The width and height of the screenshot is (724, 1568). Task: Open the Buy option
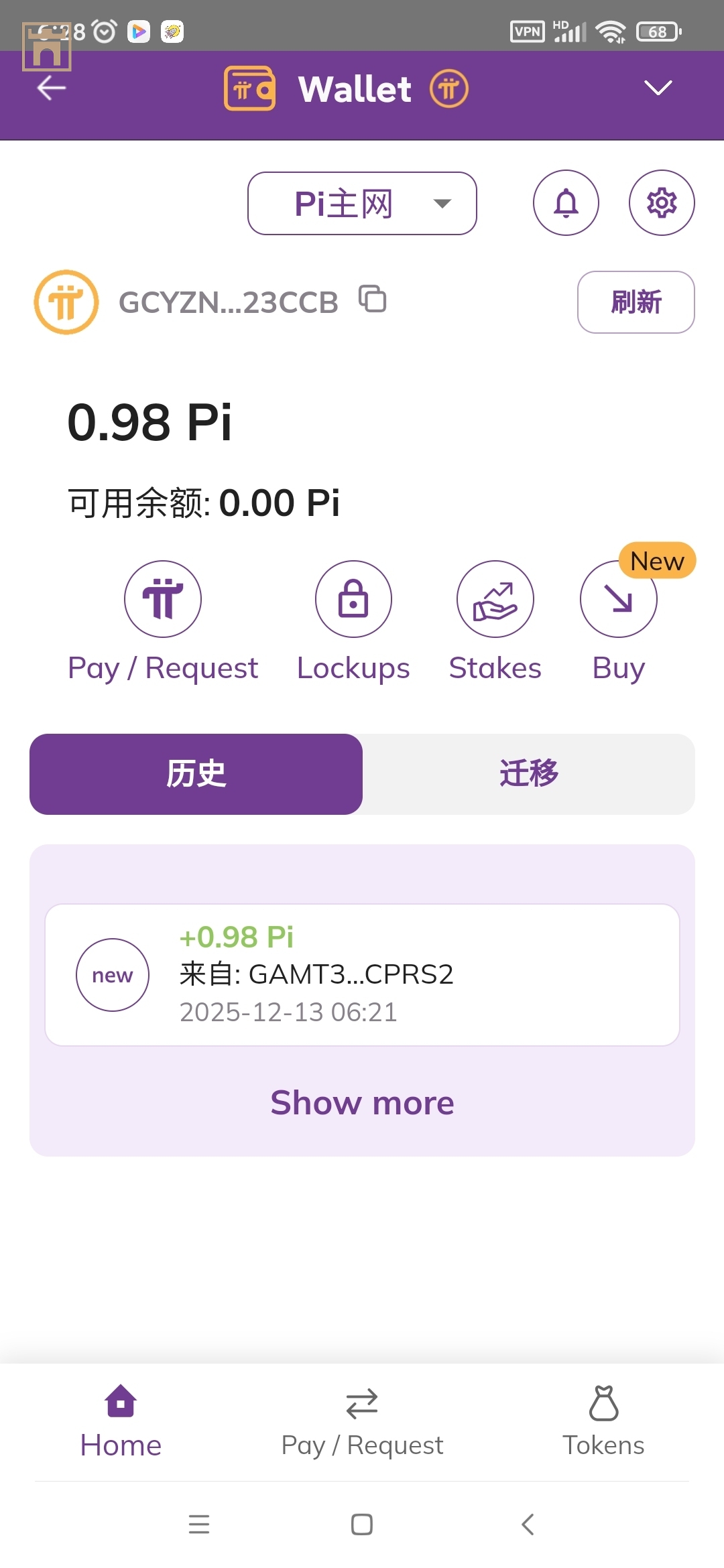point(618,599)
